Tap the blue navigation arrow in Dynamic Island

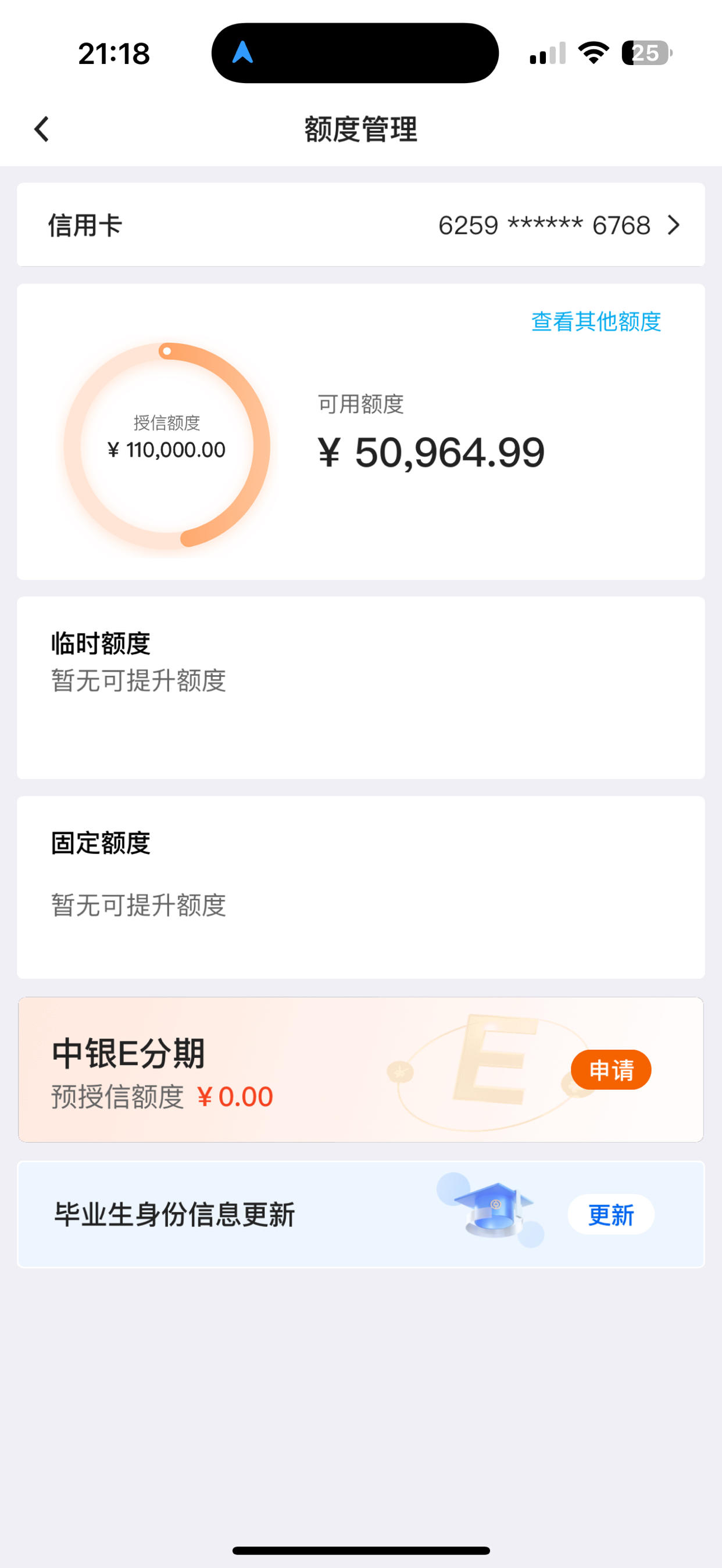(x=244, y=53)
